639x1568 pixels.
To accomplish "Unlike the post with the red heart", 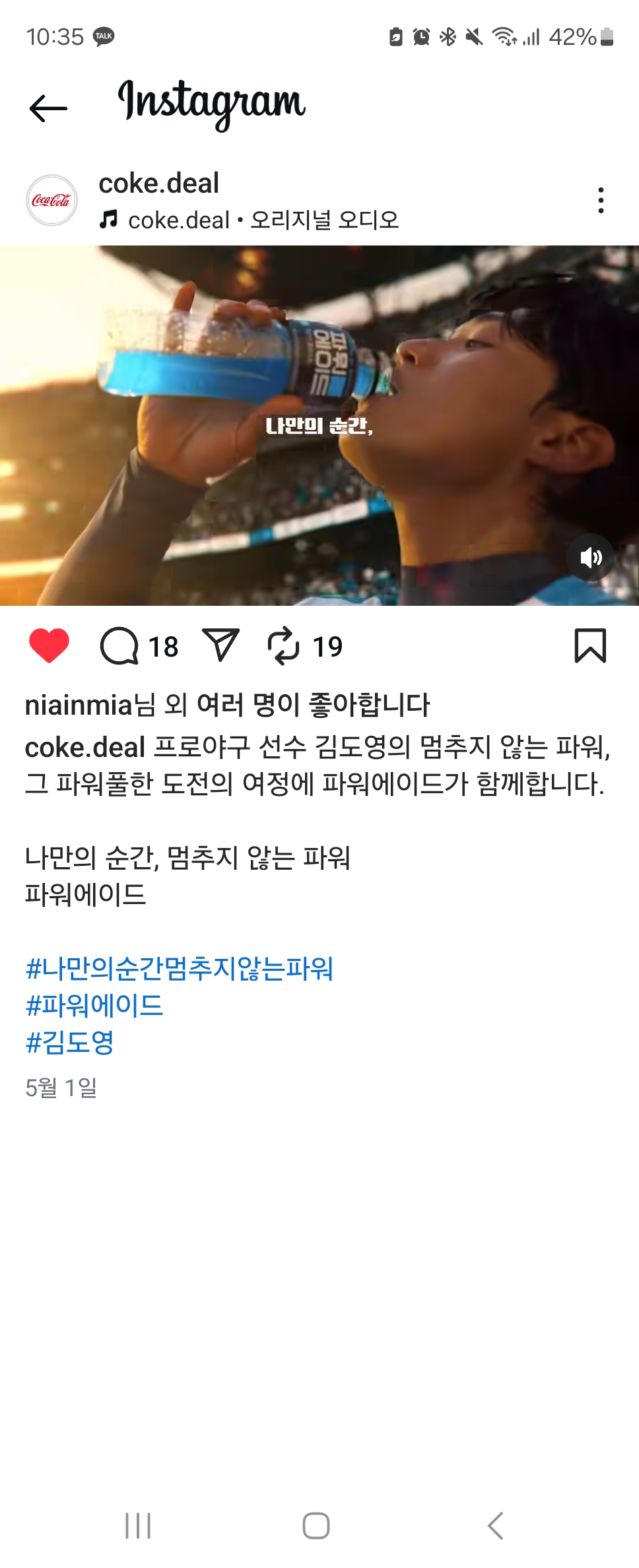I will pyautogui.click(x=50, y=645).
